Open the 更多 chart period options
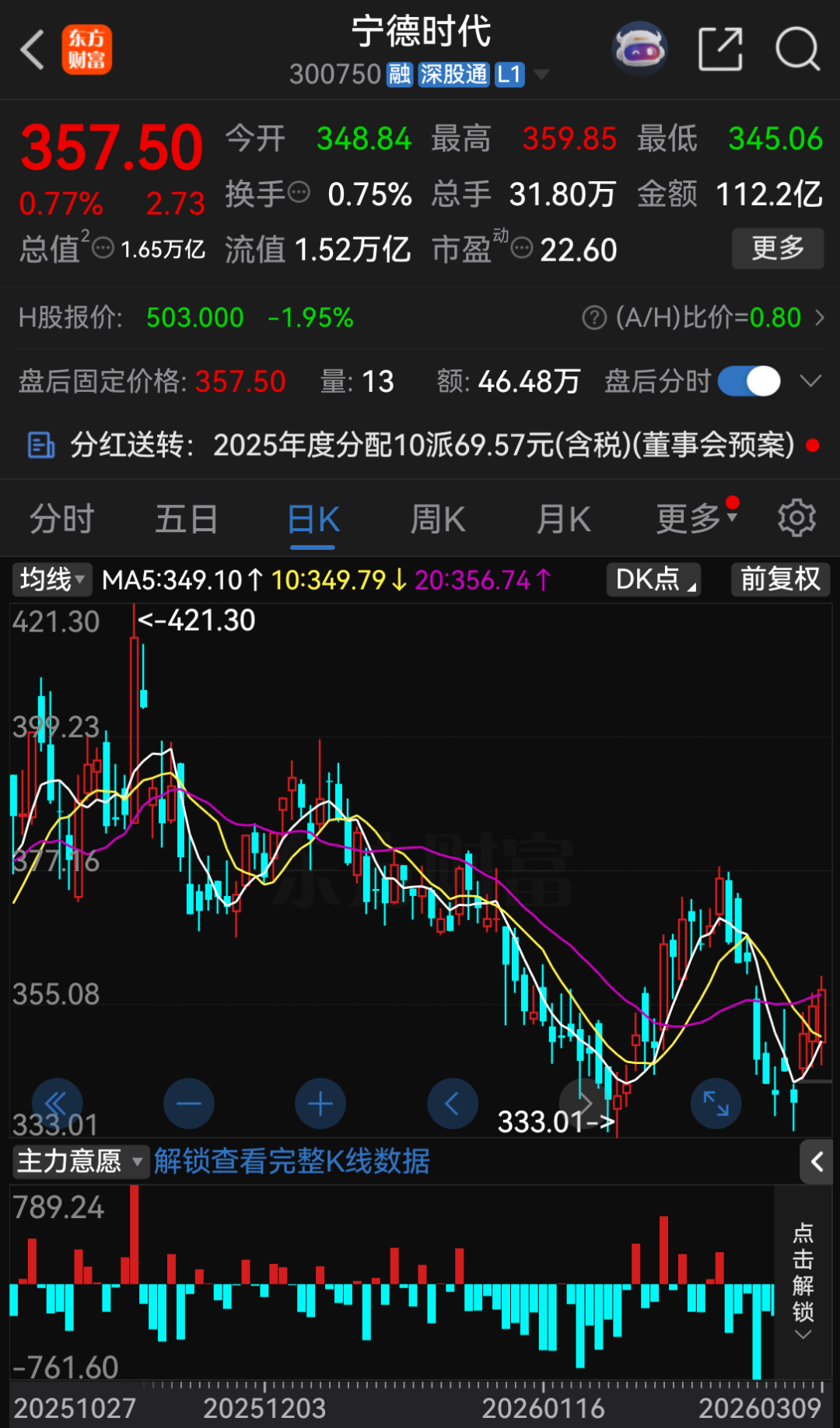Screen dimensions: 840x1428 coord(691,519)
